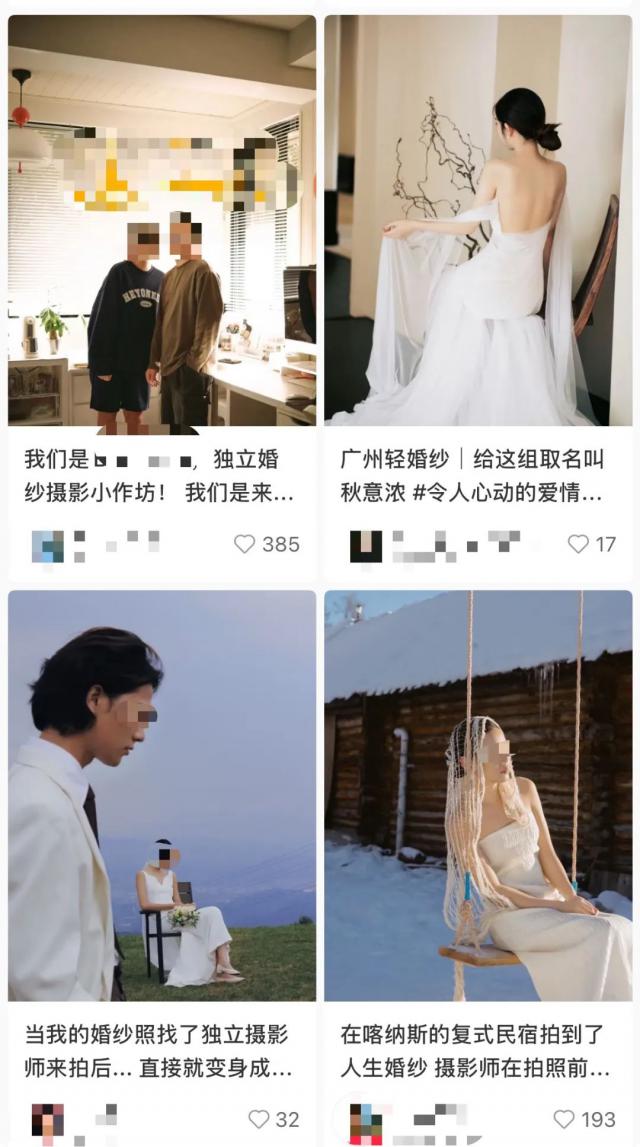Like the post with 32 likes
The height and width of the screenshot is (1147, 640).
[259, 1119]
